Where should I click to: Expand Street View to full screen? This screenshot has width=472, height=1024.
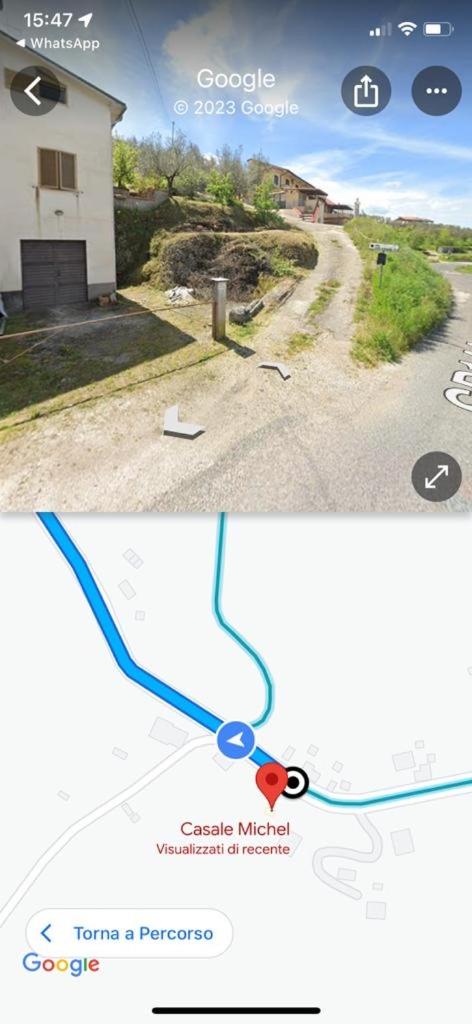click(x=437, y=477)
